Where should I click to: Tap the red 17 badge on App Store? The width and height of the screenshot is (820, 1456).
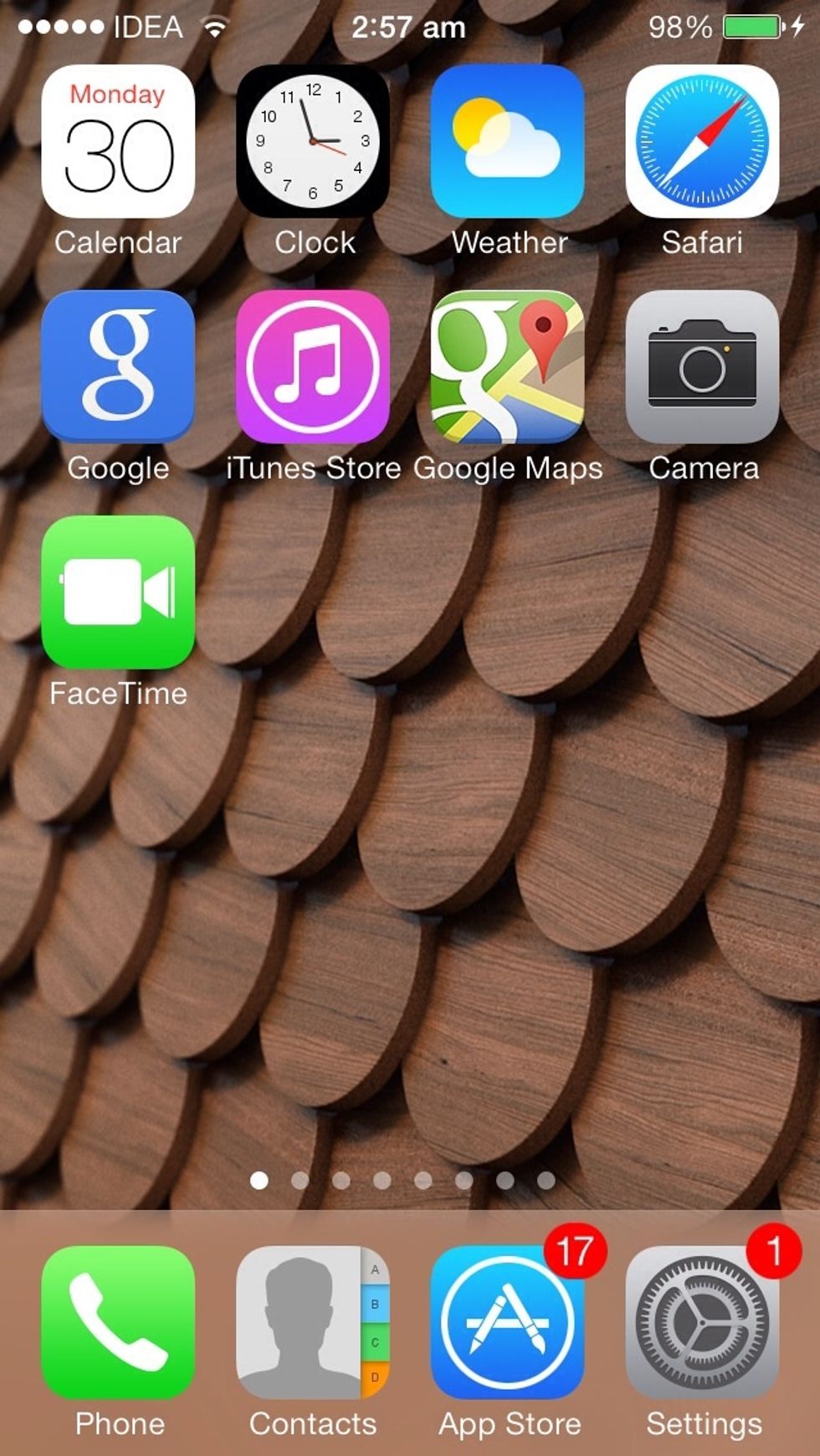click(x=579, y=1251)
